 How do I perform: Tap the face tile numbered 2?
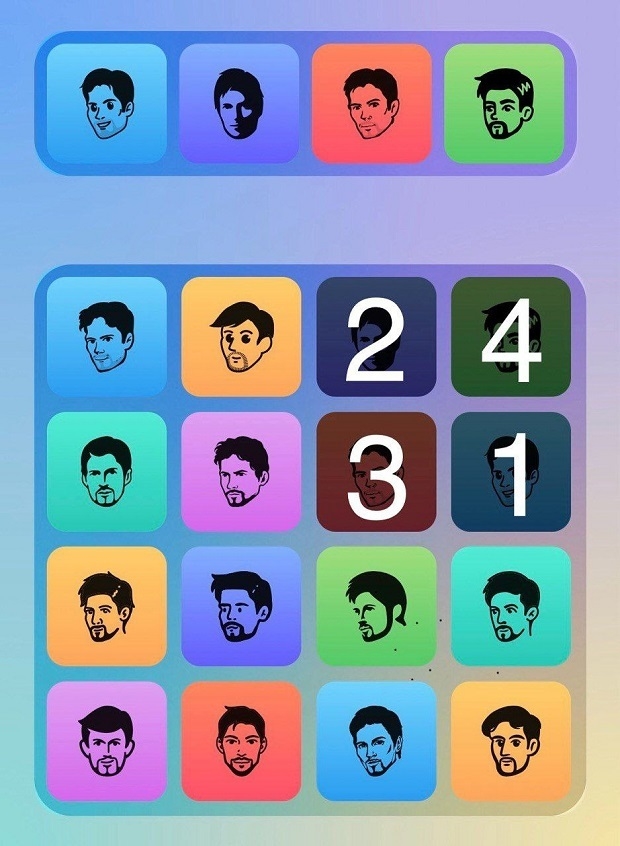pos(376,337)
